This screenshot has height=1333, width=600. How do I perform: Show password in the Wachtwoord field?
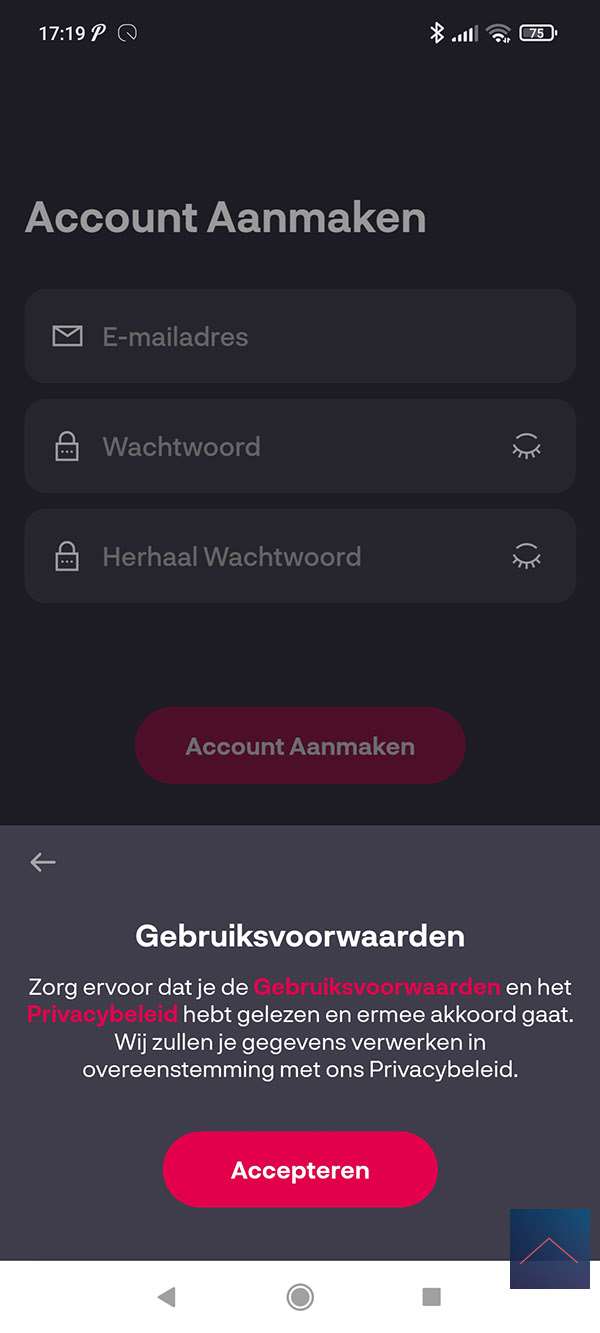526,447
